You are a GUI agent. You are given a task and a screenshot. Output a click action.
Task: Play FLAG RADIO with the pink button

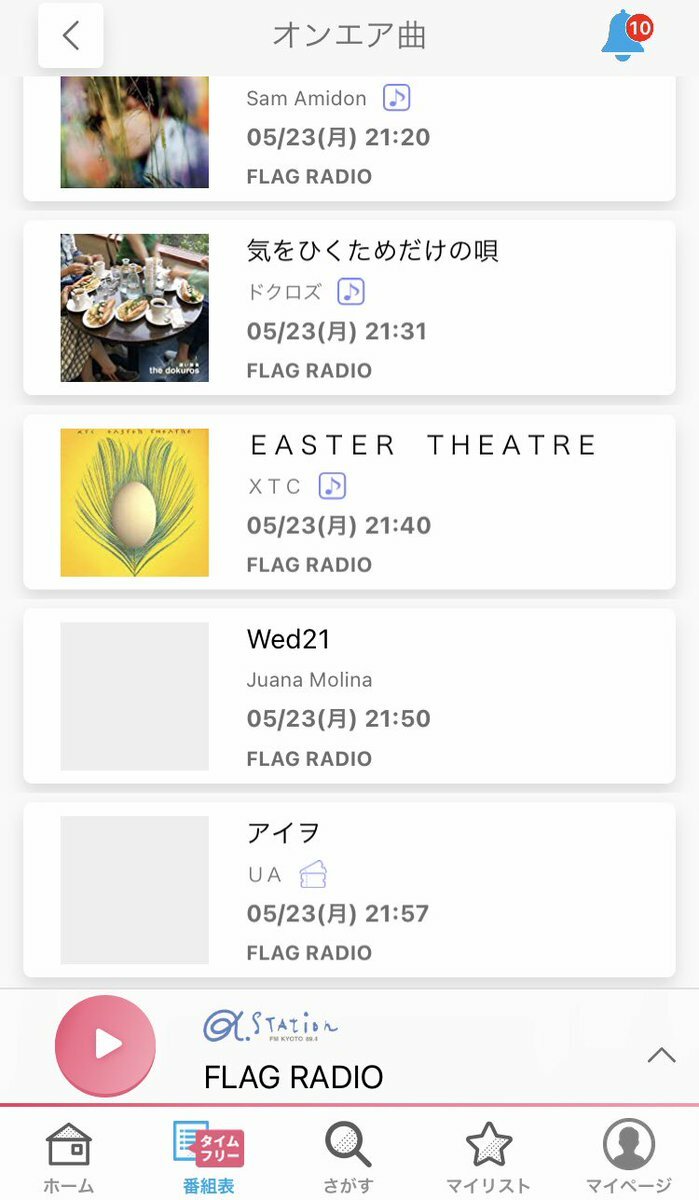coord(105,1045)
